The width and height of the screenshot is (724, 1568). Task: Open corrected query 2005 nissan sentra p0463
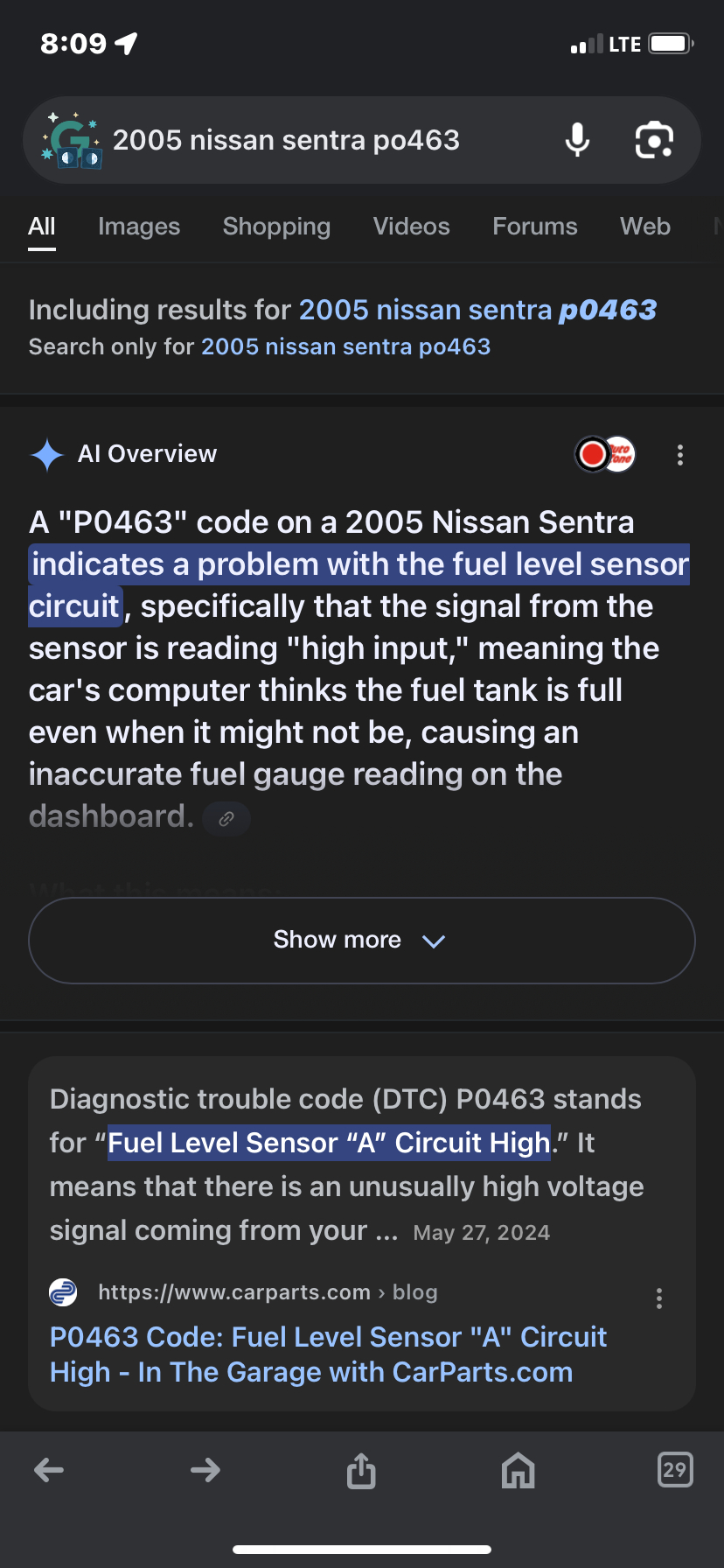[477, 310]
